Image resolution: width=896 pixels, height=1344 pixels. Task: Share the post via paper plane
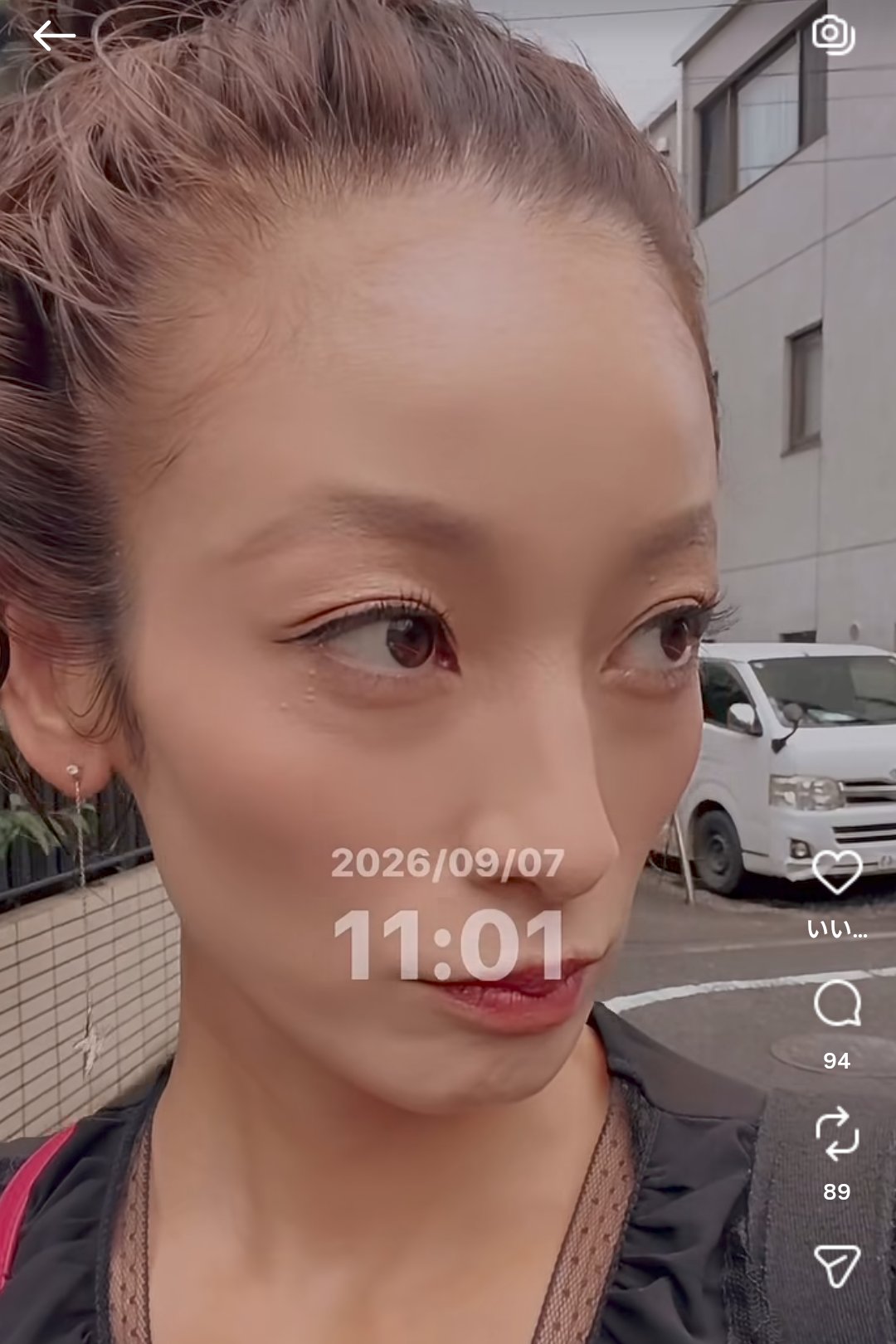pyautogui.click(x=836, y=1266)
